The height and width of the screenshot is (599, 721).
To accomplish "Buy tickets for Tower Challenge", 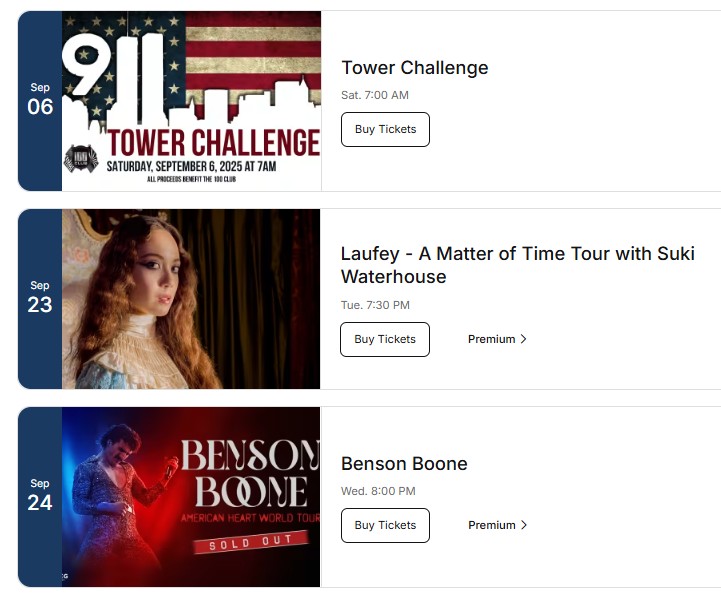I will (x=385, y=130).
